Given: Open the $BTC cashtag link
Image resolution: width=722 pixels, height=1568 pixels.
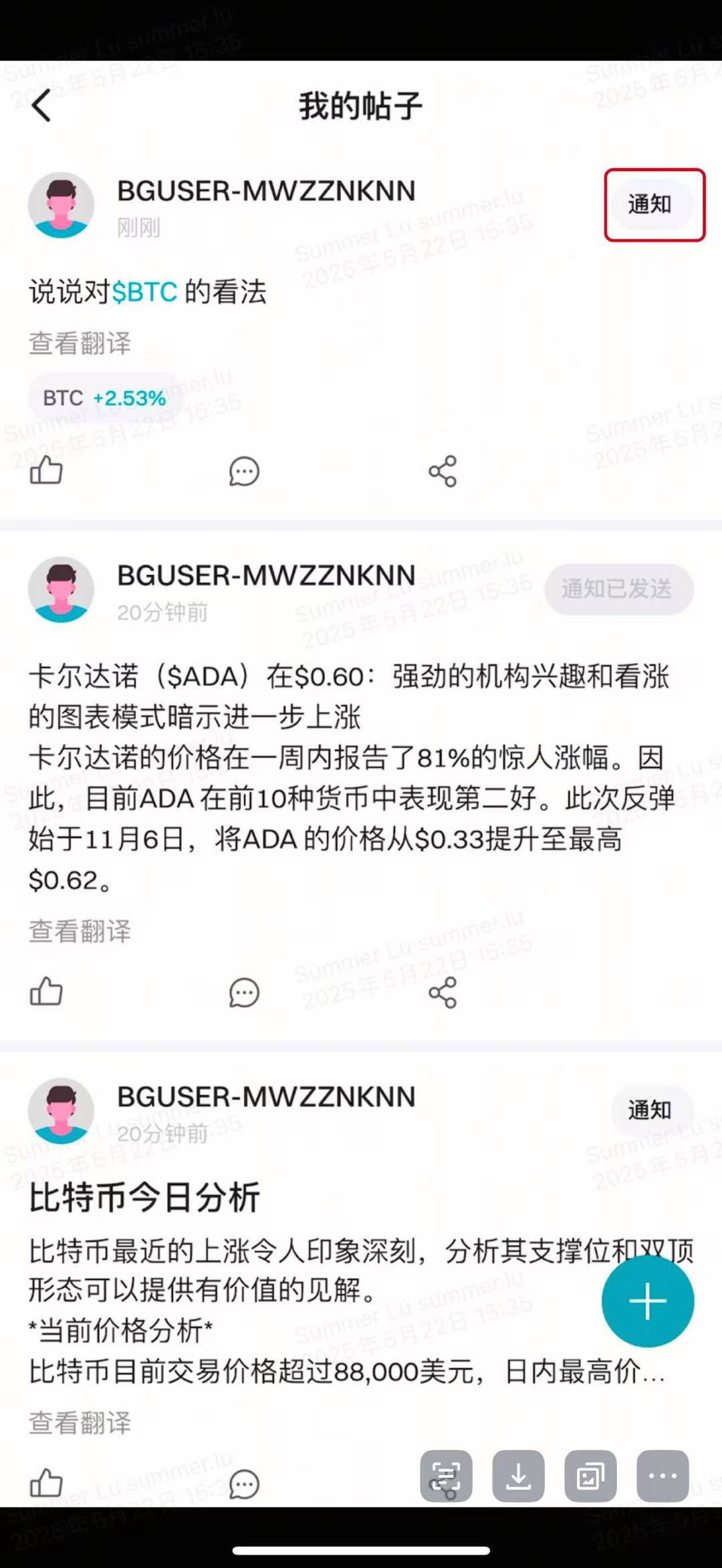Looking at the screenshot, I should click(144, 292).
